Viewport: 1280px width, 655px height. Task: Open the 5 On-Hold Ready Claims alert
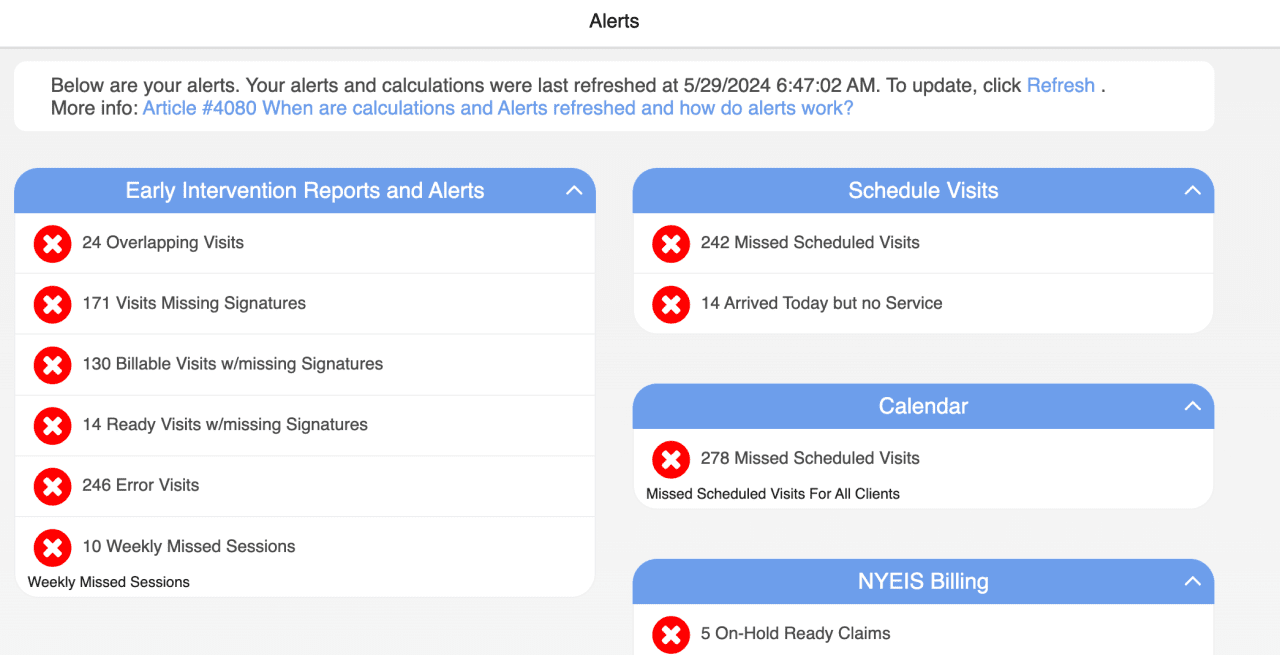795,633
